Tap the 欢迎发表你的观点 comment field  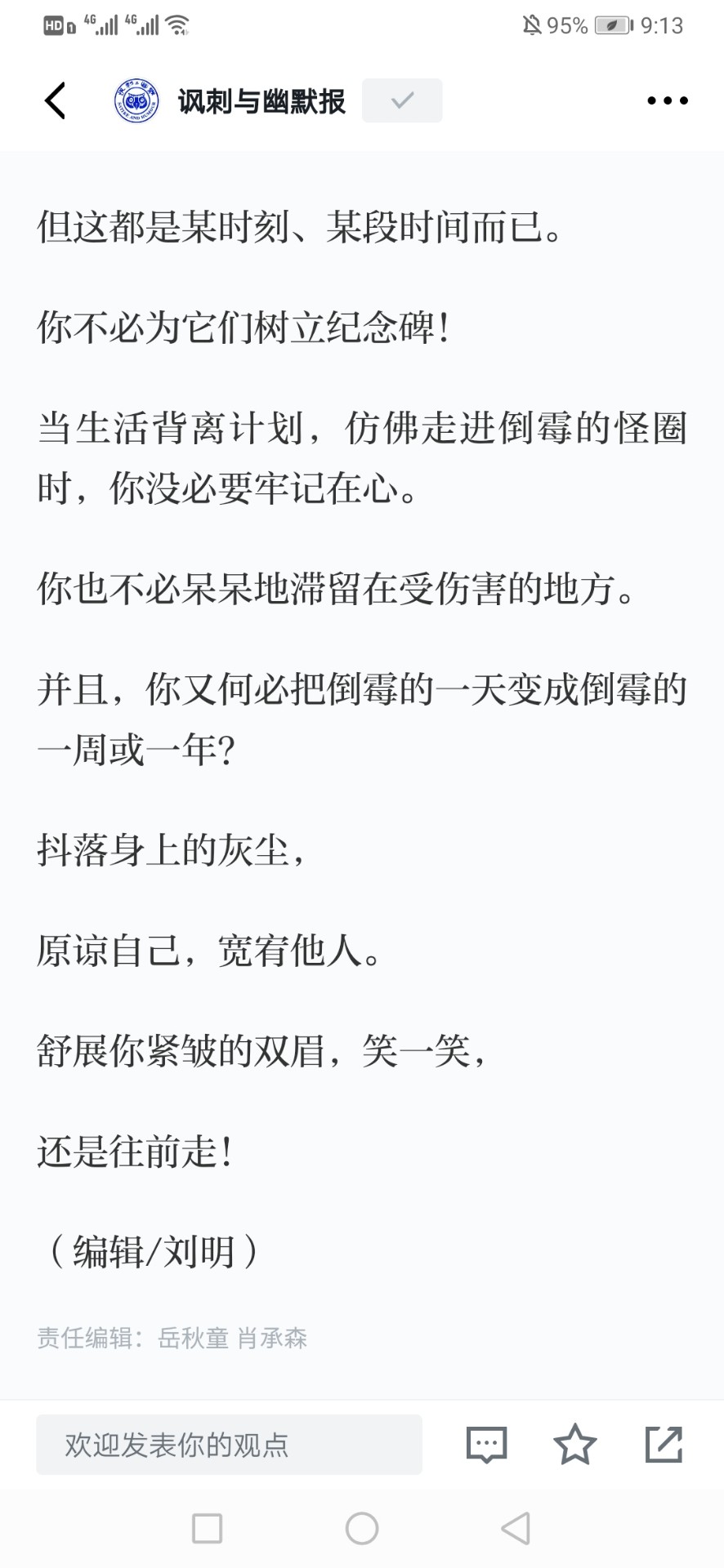[229, 1445]
